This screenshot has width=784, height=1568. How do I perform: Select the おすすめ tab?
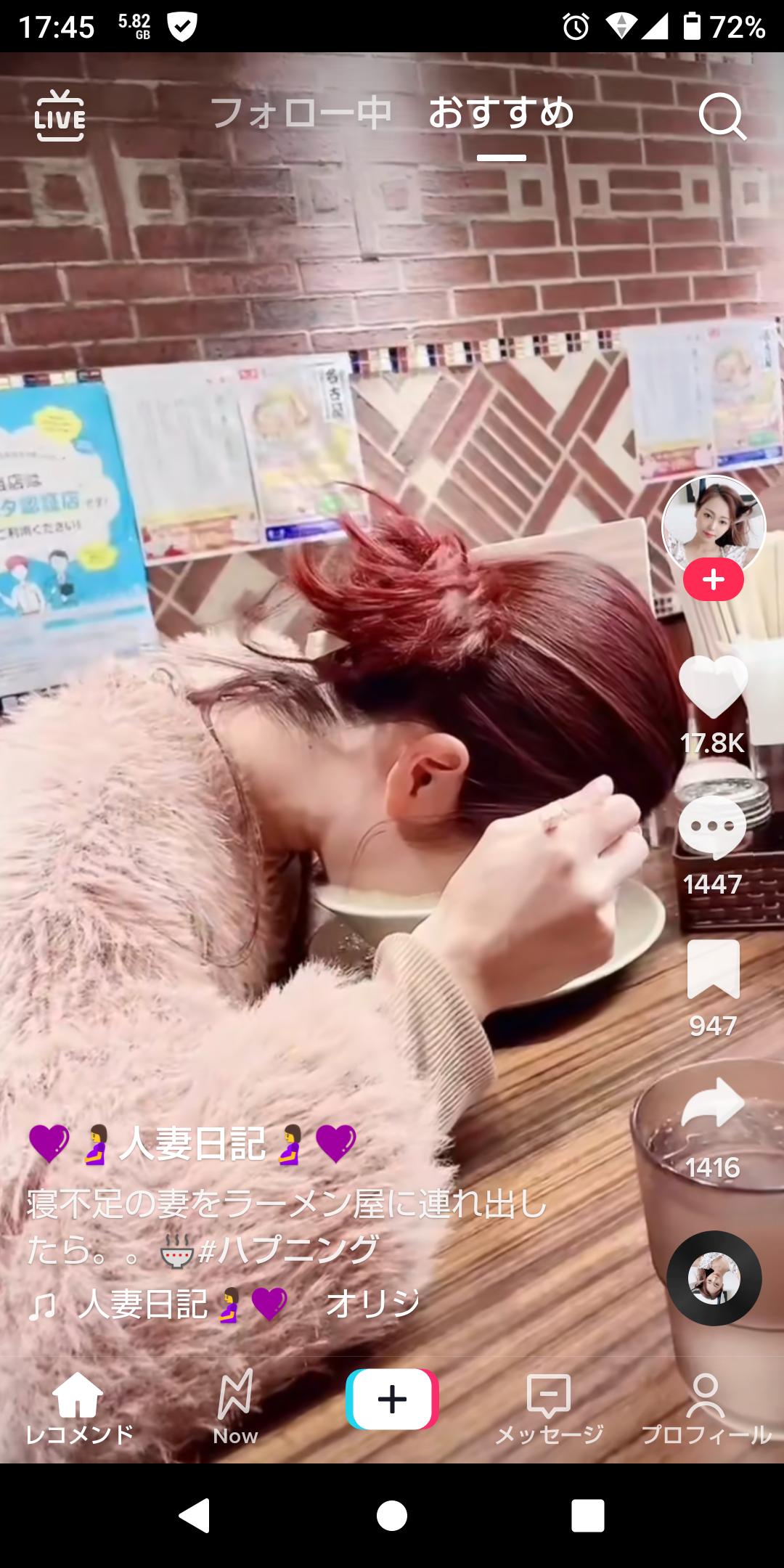(x=501, y=114)
